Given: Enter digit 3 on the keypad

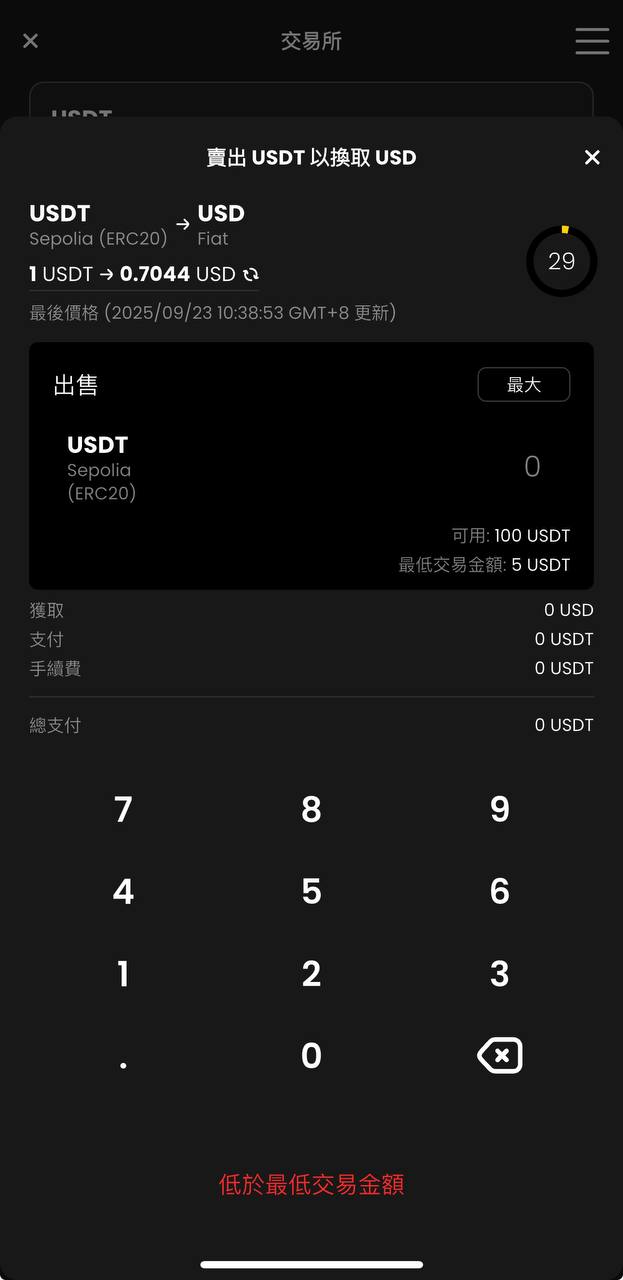Looking at the screenshot, I should (499, 973).
